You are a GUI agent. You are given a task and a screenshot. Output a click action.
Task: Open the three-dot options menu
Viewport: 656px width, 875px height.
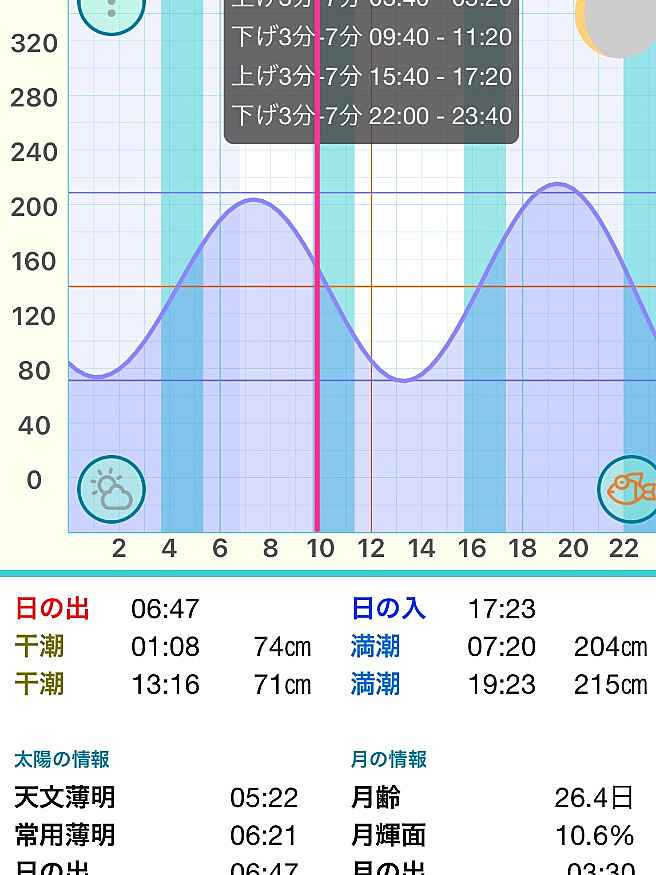pos(111,8)
